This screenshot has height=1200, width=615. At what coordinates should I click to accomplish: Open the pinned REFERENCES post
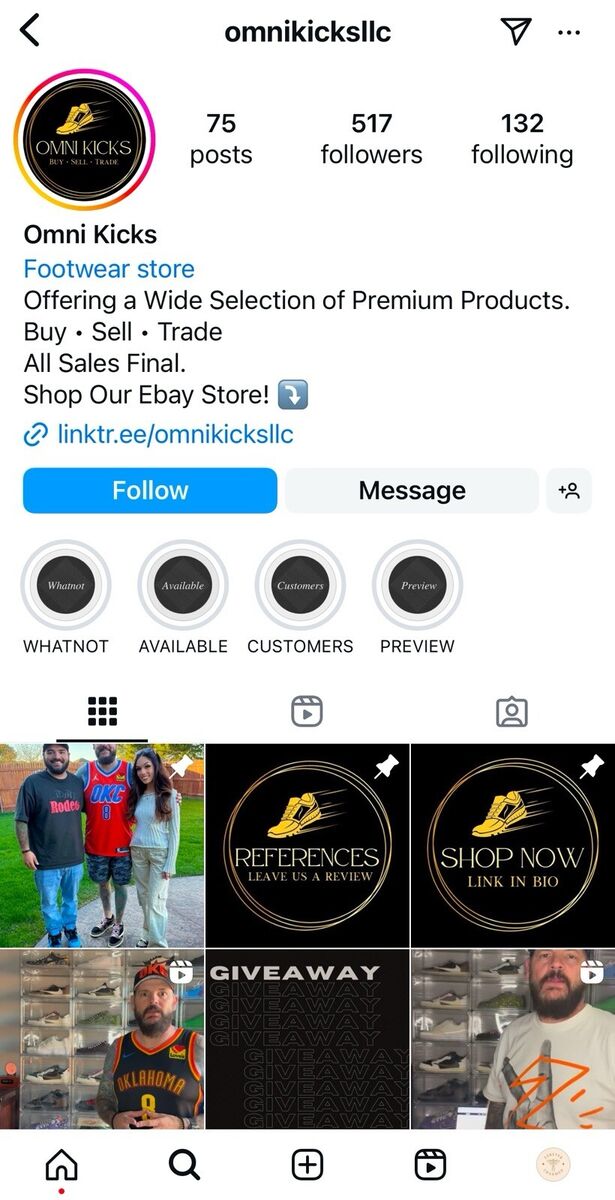coord(307,845)
